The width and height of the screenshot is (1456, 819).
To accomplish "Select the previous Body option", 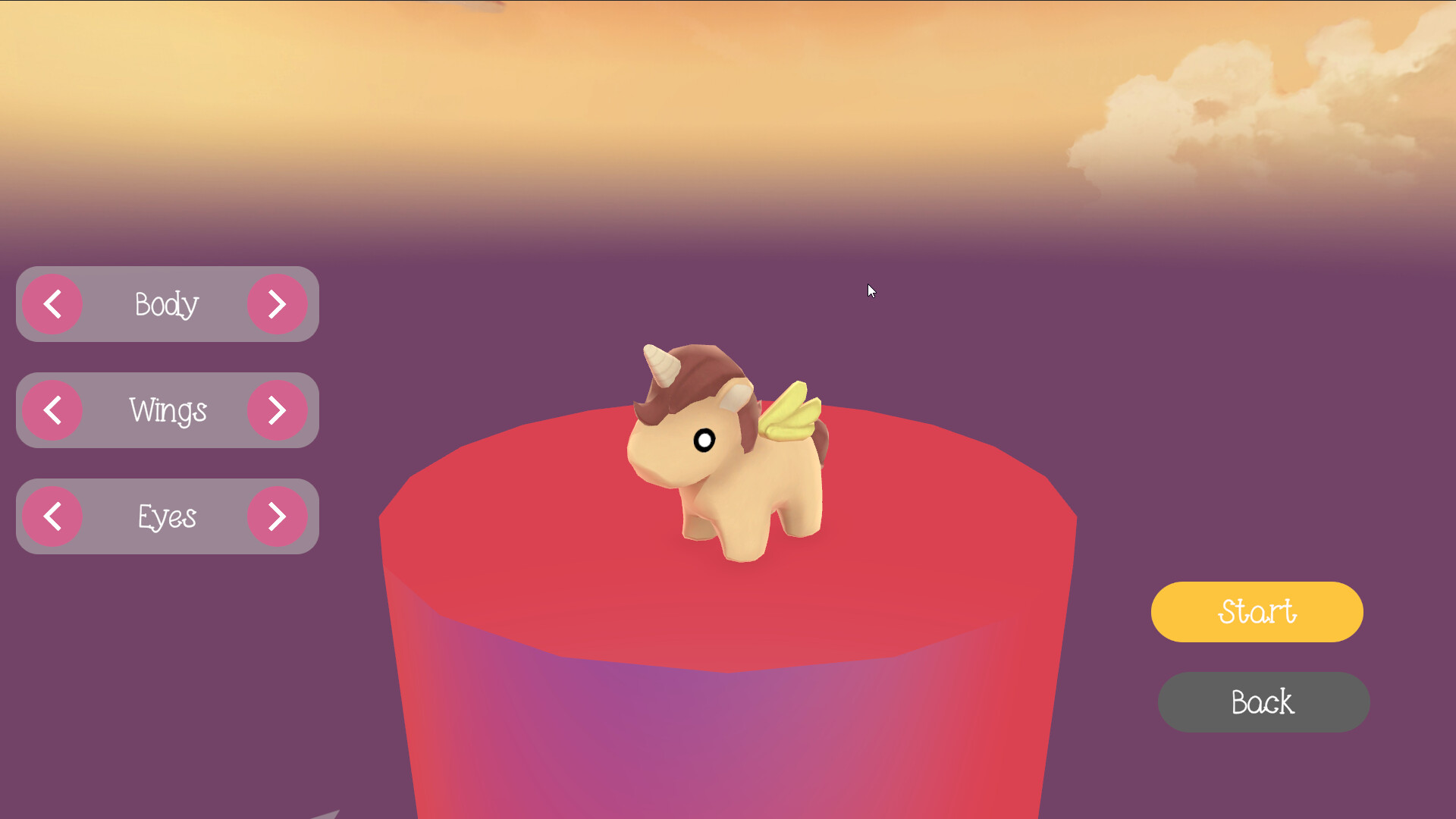I will coord(52,304).
